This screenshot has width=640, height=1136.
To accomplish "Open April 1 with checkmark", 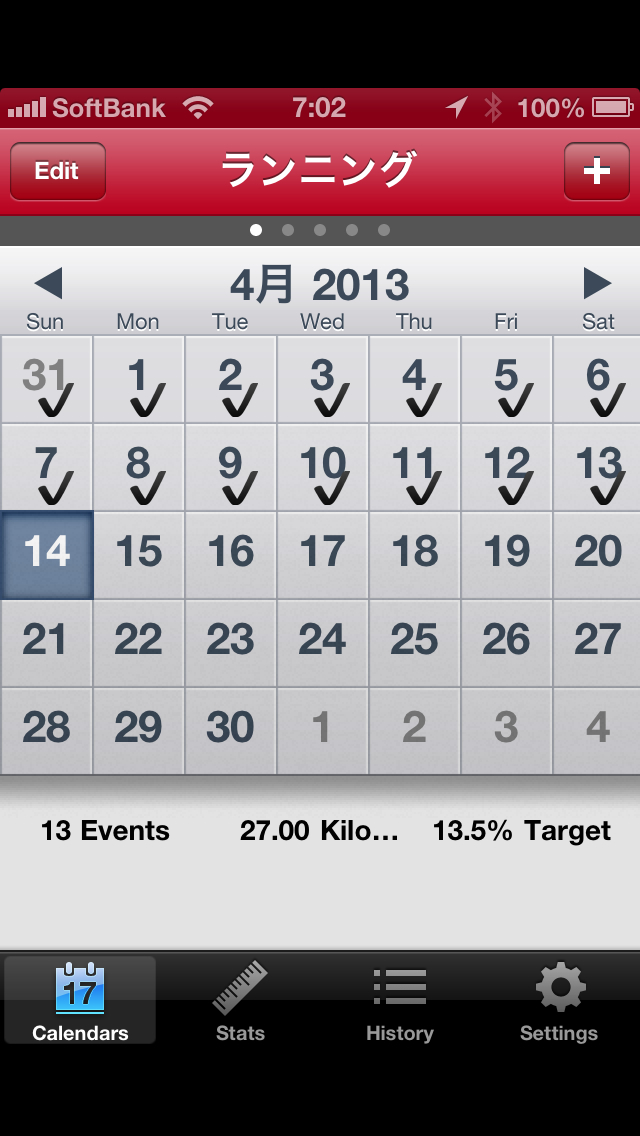I will click(139, 380).
